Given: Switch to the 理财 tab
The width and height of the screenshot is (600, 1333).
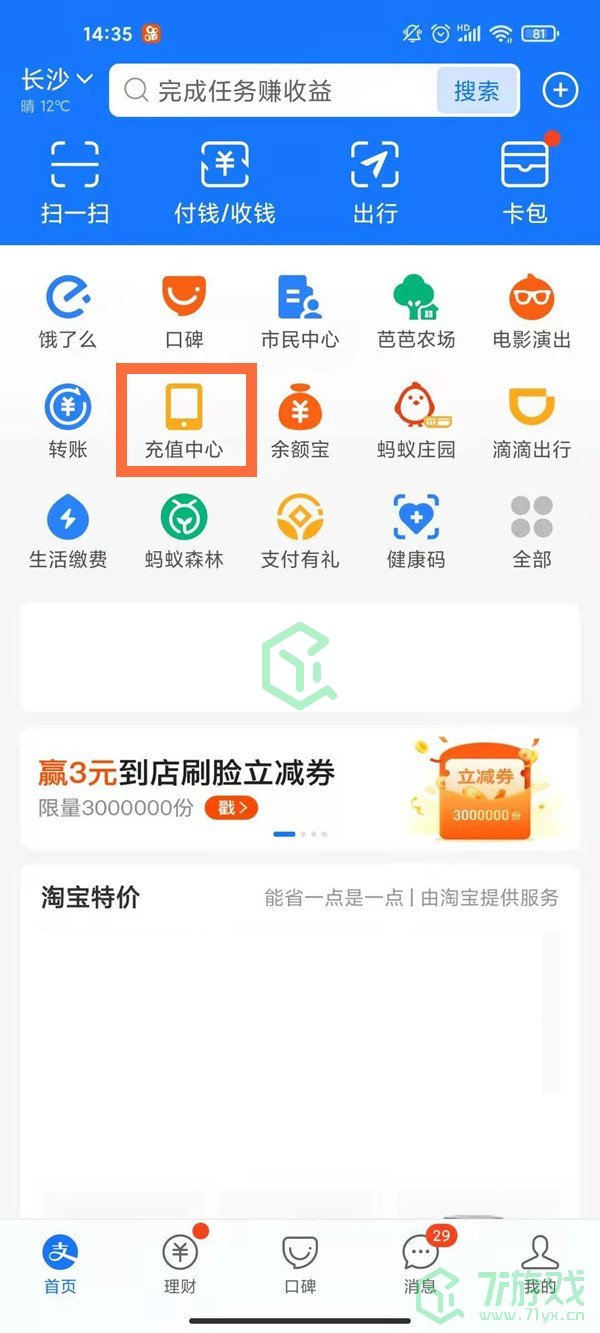Looking at the screenshot, I should coord(180,1264).
